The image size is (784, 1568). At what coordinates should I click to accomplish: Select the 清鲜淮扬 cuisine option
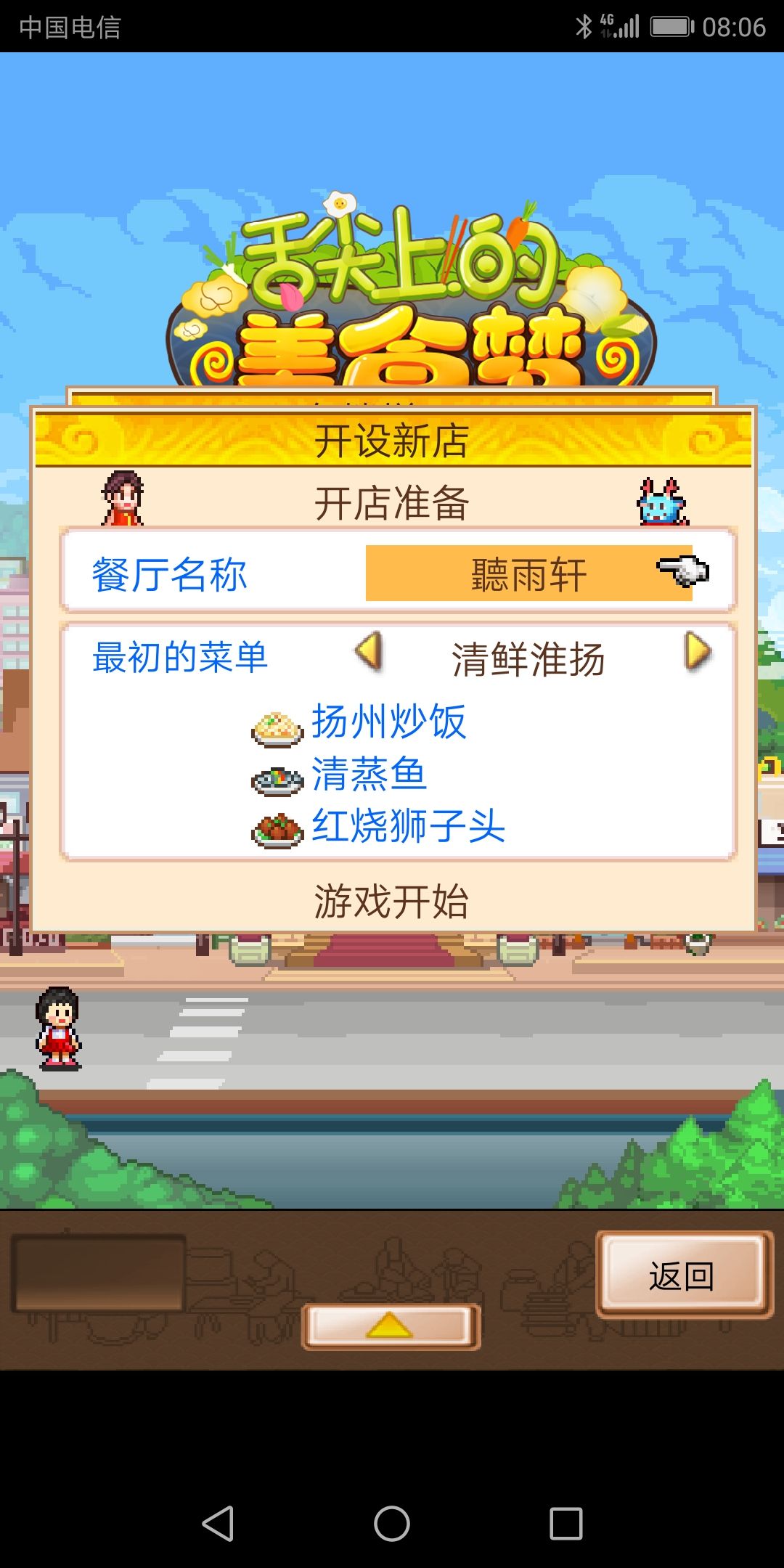click(530, 659)
